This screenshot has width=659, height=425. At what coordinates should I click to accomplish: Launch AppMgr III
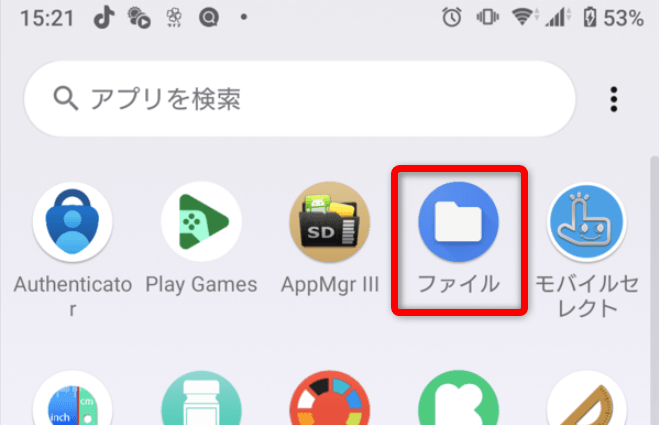(330, 222)
